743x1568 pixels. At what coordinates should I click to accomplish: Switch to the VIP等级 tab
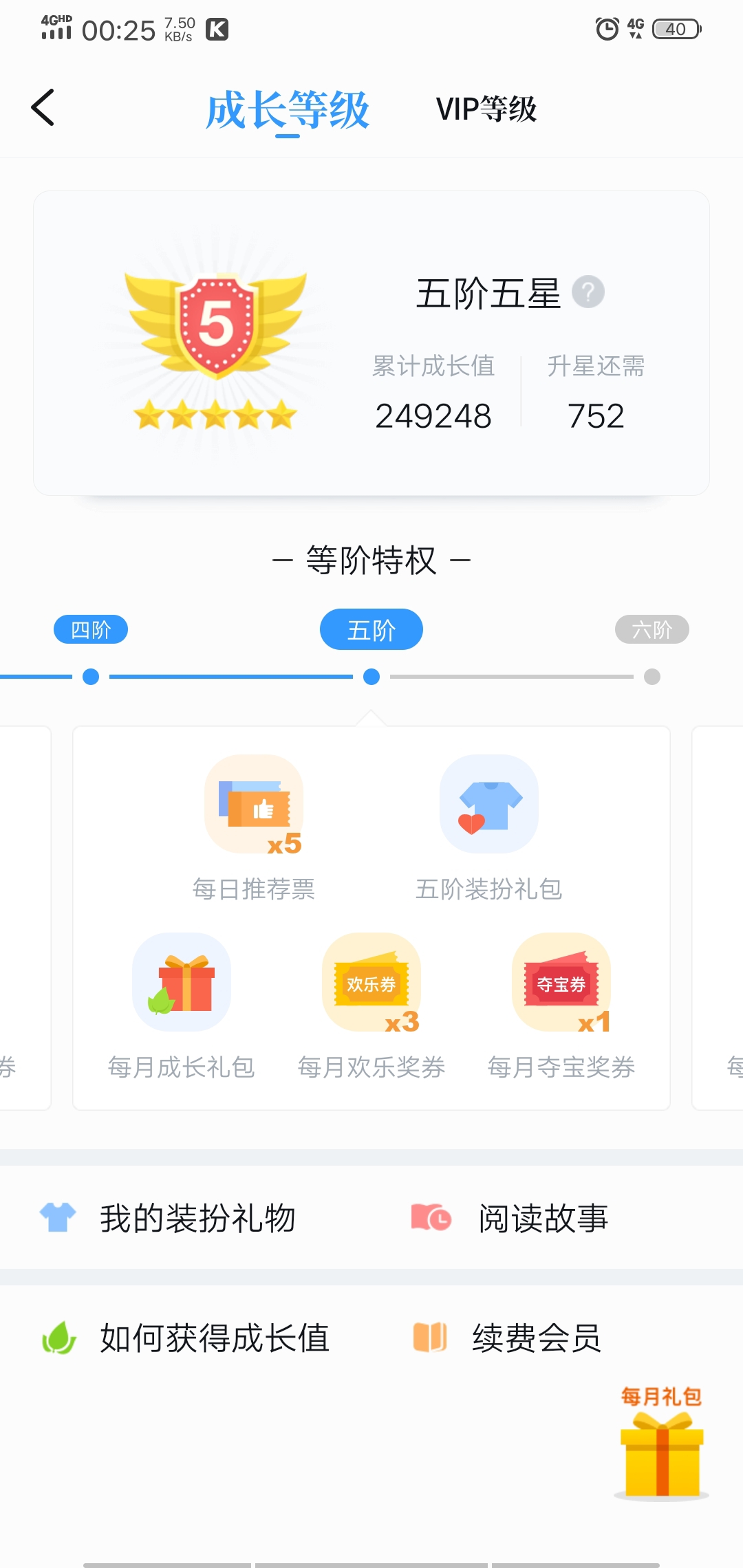[486, 109]
